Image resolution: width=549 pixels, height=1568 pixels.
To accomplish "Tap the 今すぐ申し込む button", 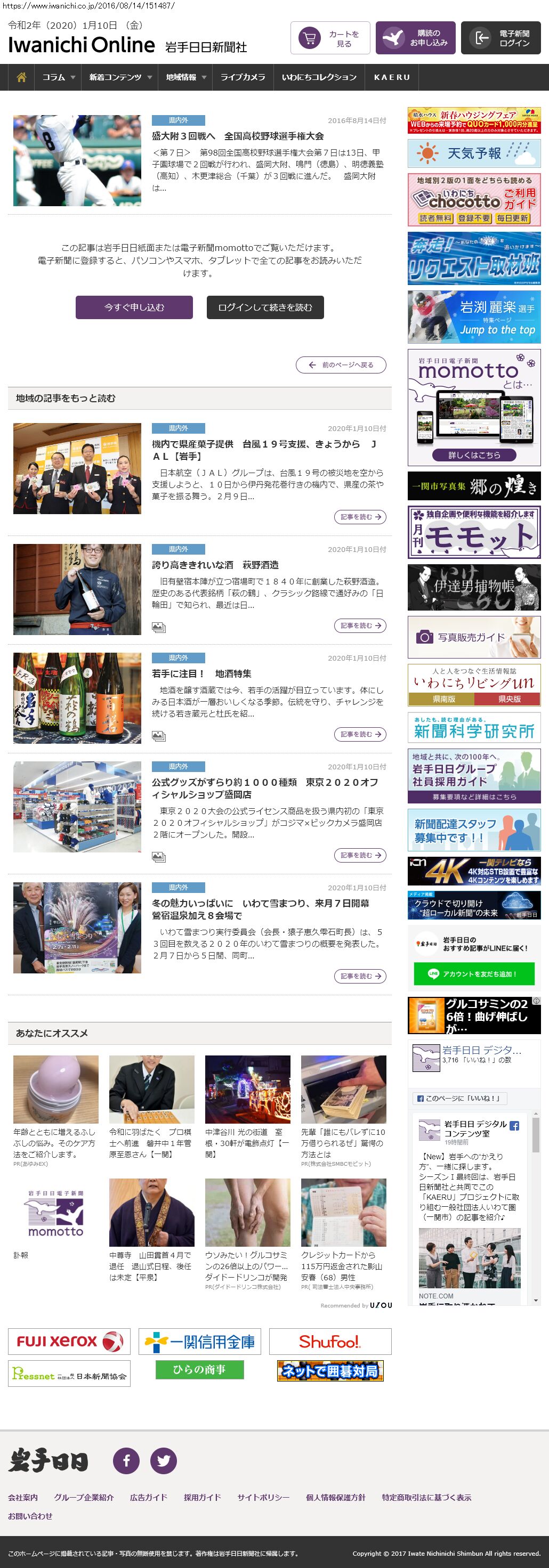I will click(x=134, y=307).
